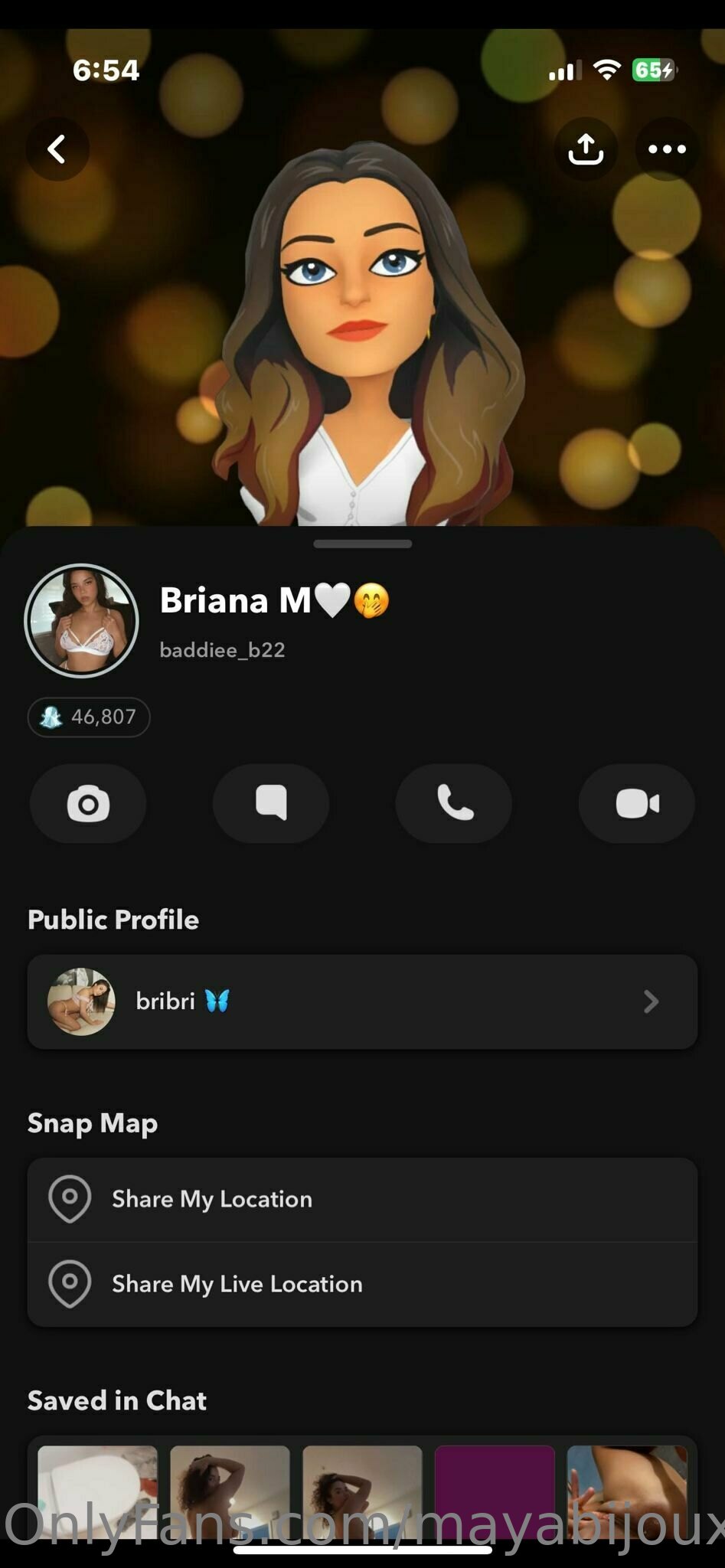View Briana M's round profile picture

coord(82,621)
